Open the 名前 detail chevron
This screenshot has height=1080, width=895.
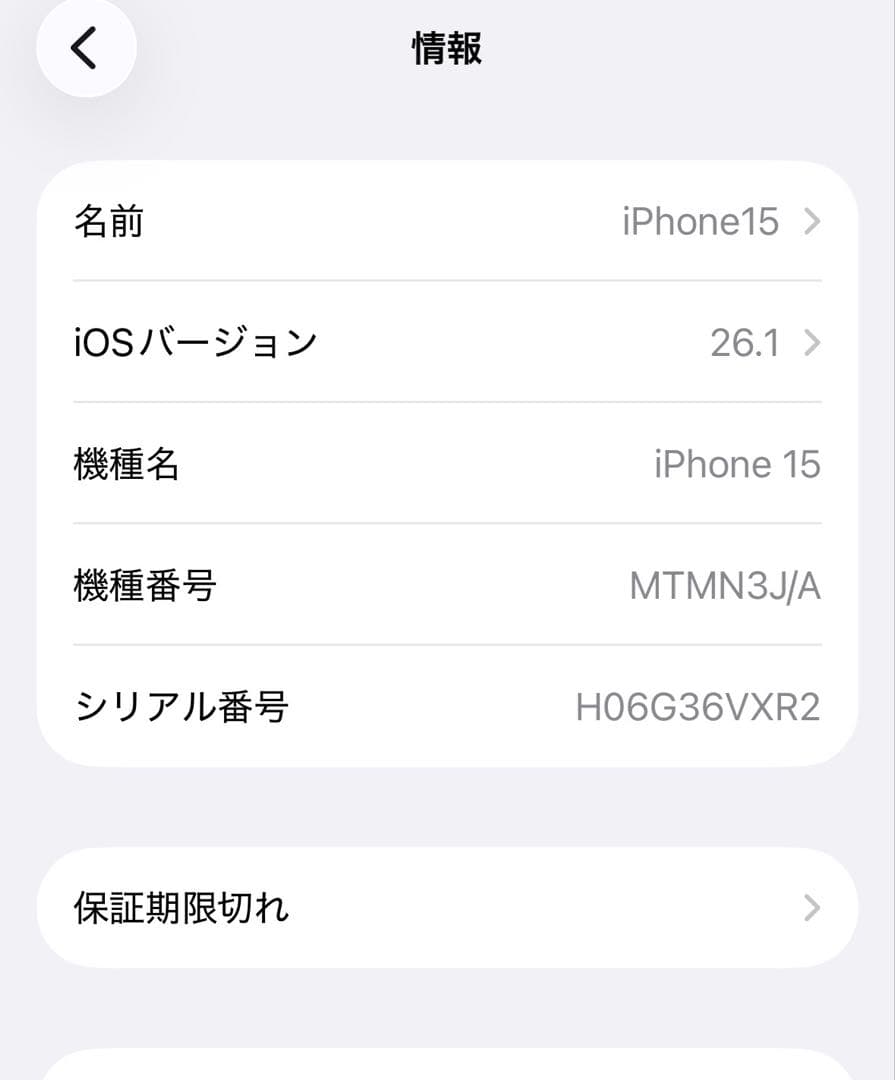click(811, 222)
